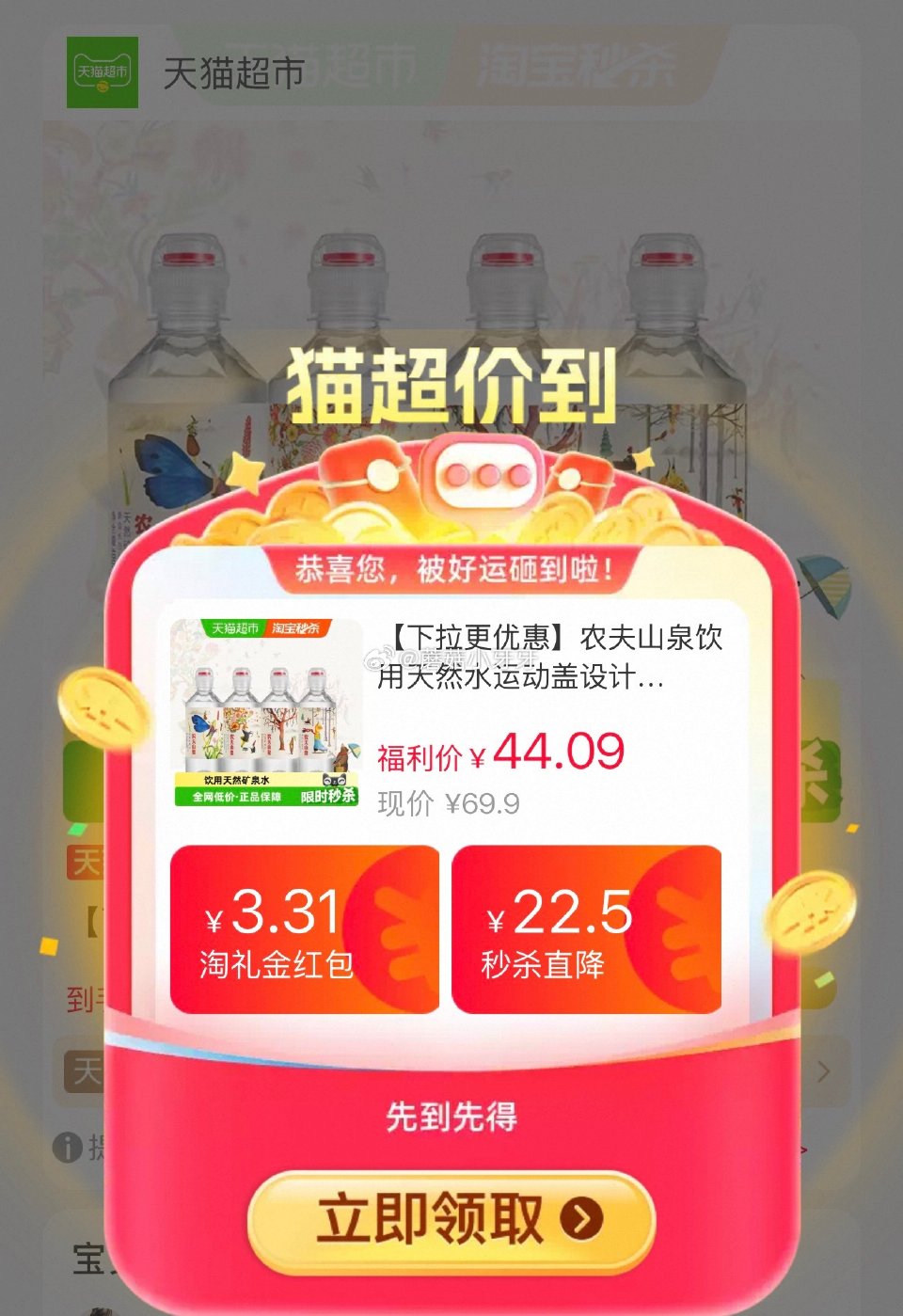Viewport: 903px width, 1316px height.
Task: Open the 下拉更优惠 product title for details
Action: tap(555, 655)
